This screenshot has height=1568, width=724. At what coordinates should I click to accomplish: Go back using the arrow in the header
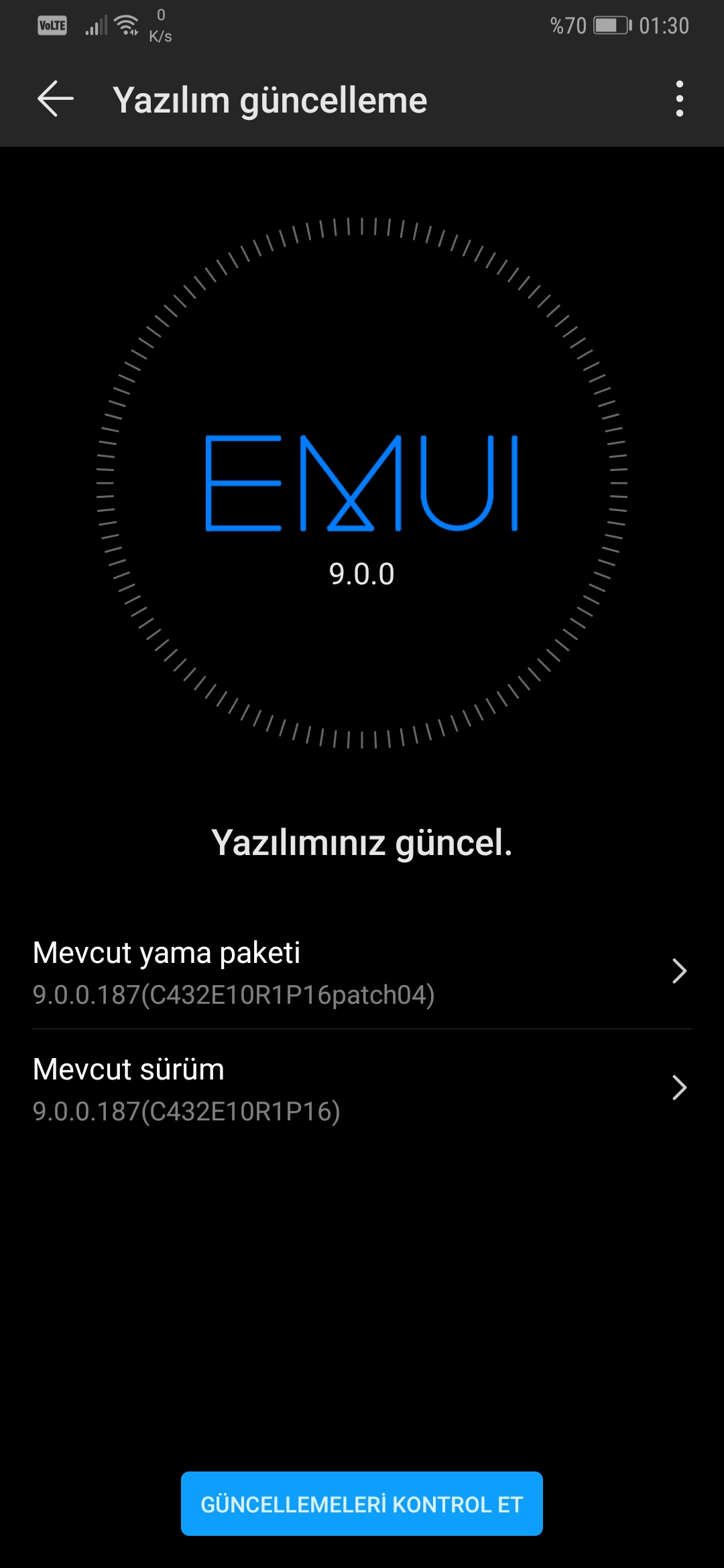[x=56, y=99]
